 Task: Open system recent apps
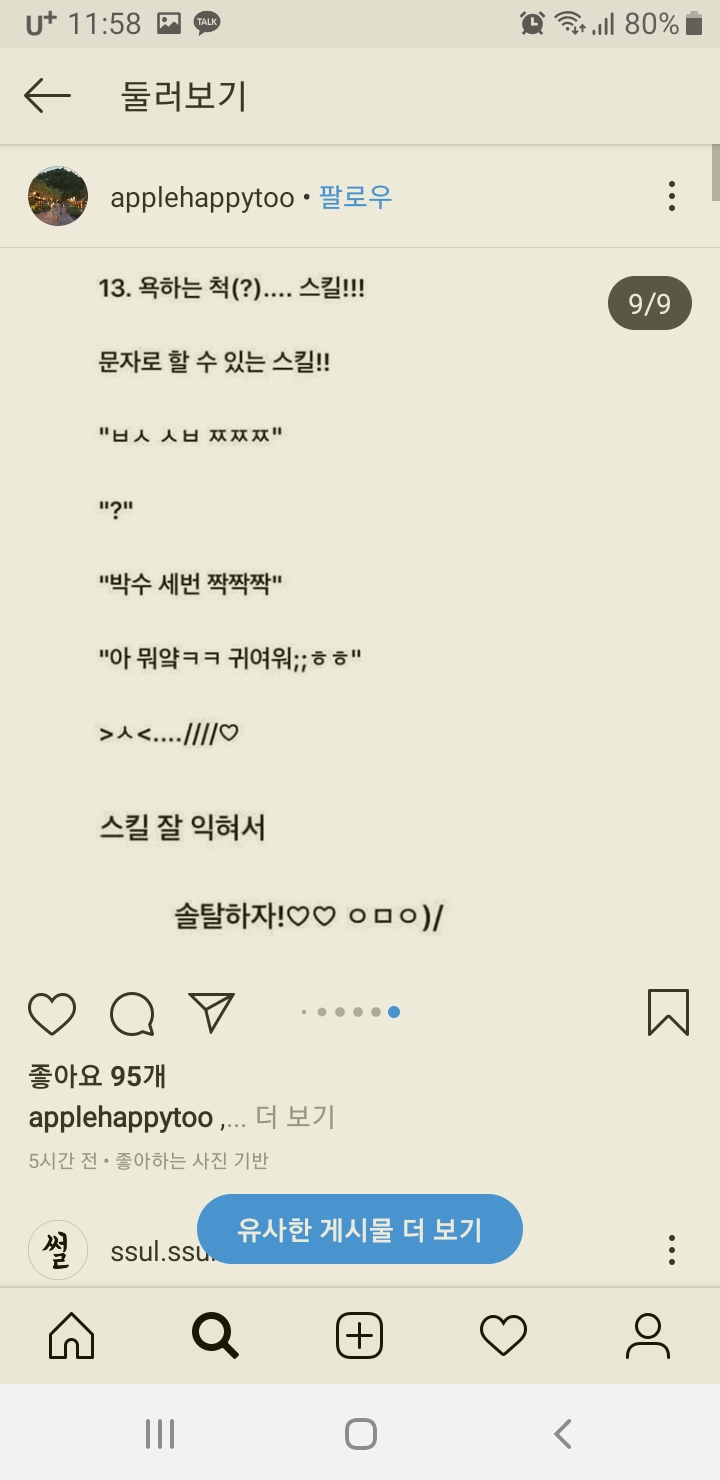click(160, 1434)
